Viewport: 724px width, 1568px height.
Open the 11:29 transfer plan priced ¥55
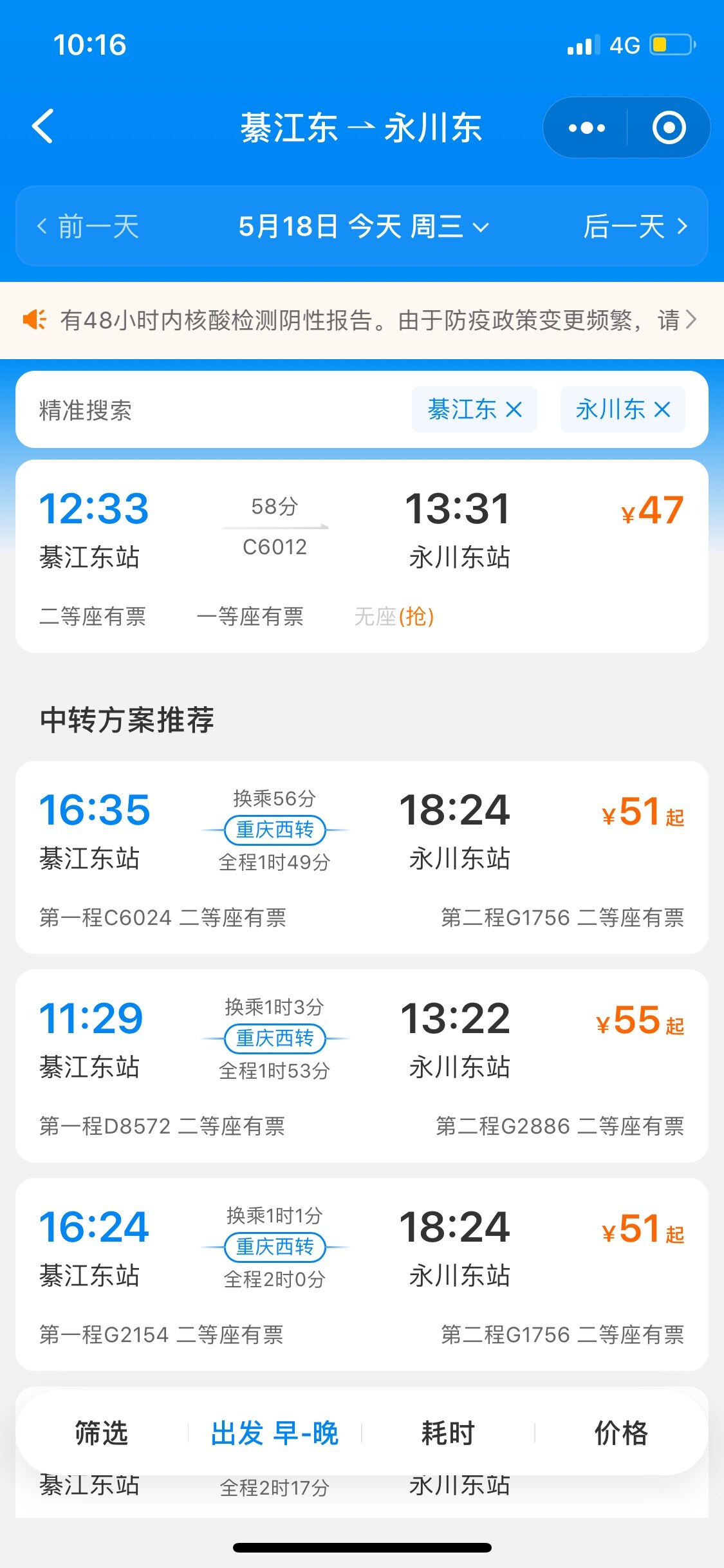[360, 1065]
